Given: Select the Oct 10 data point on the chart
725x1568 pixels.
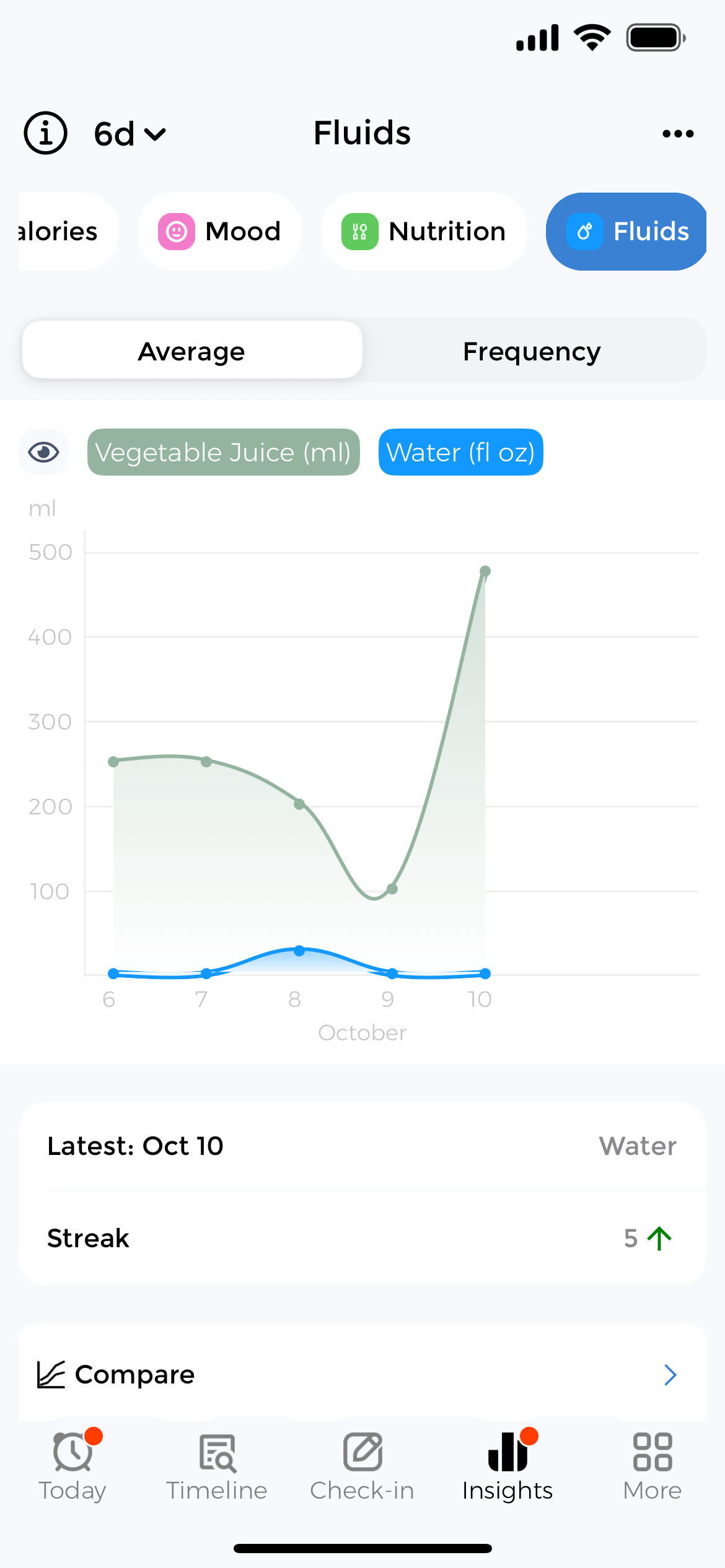Looking at the screenshot, I should 485,570.
